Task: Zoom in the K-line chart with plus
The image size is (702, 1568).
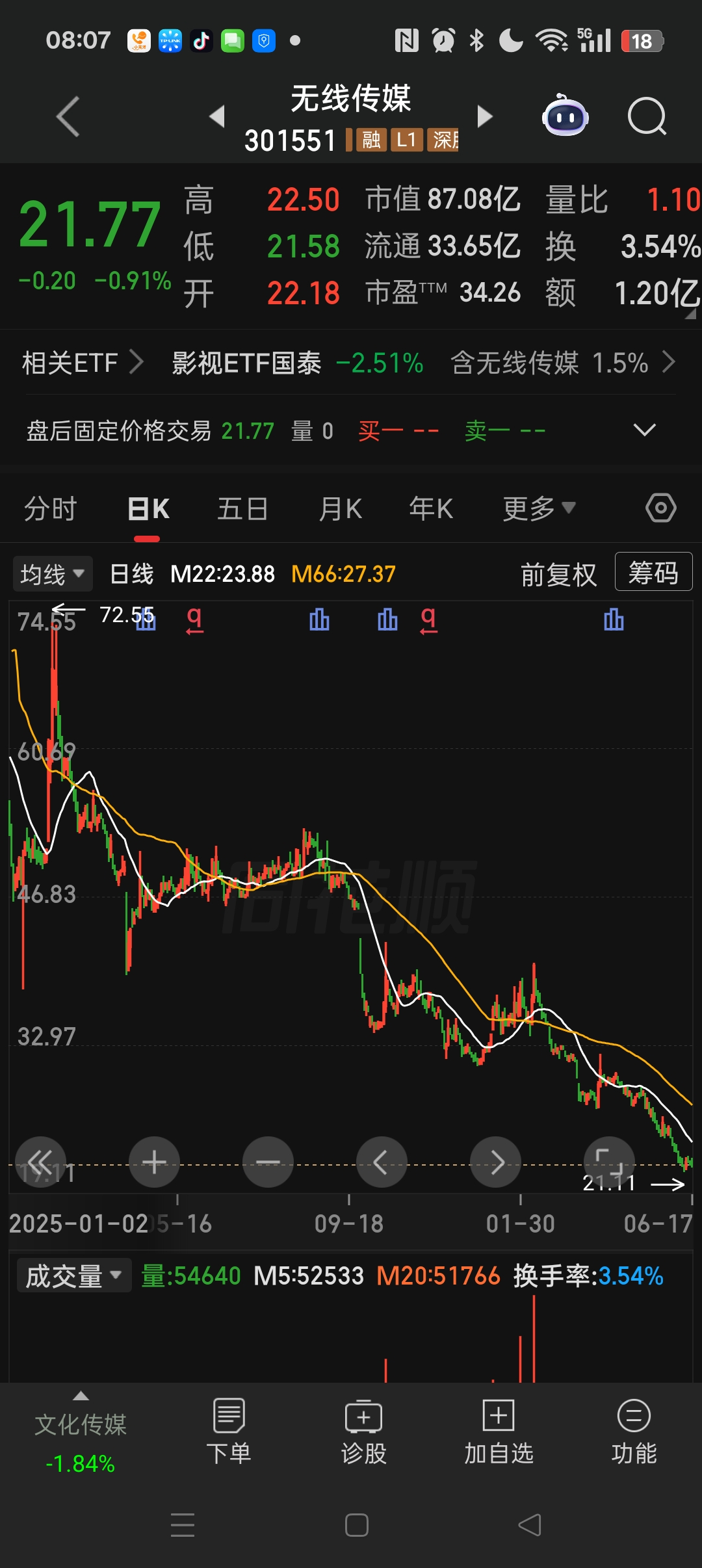Action: click(x=154, y=1162)
